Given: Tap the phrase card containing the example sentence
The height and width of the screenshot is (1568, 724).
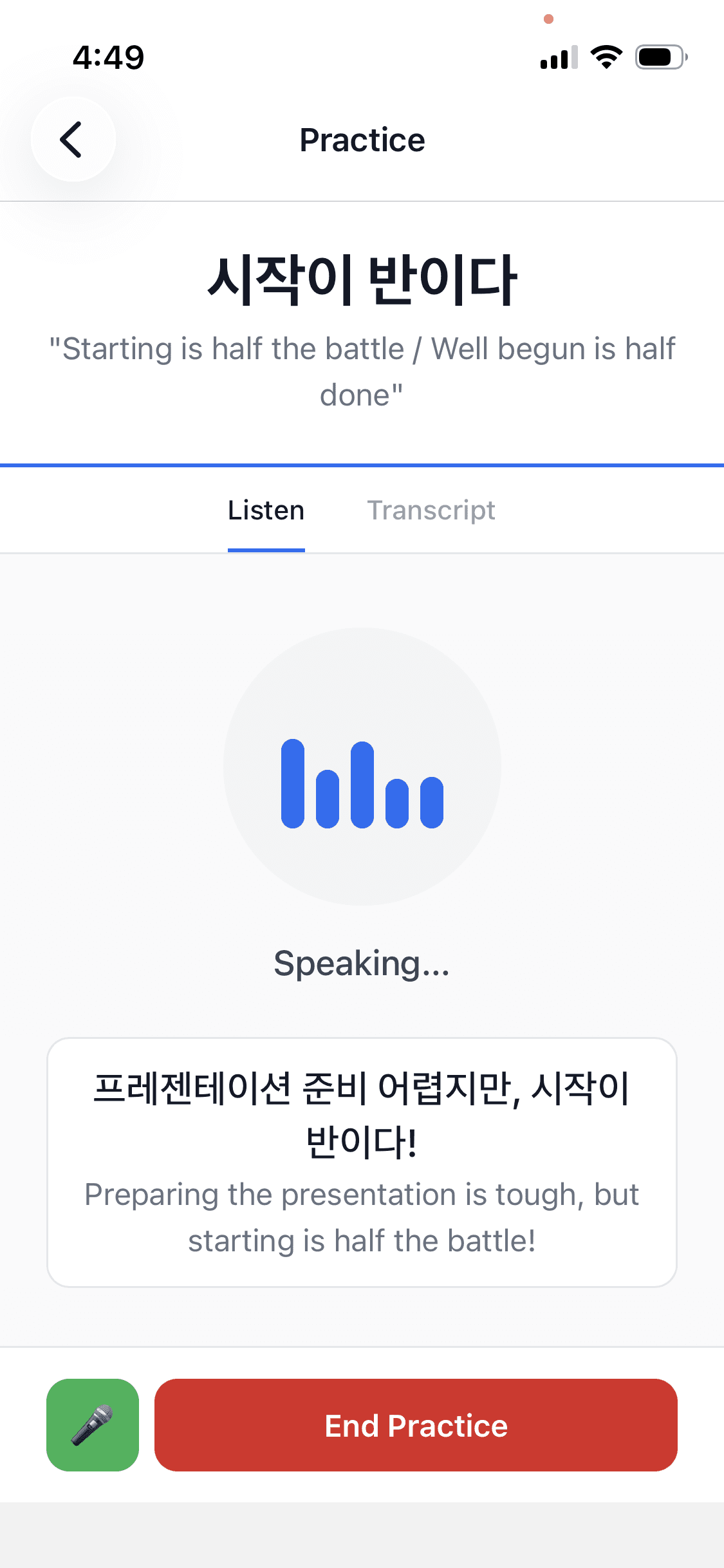Looking at the screenshot, I should tap(362, 1159).
